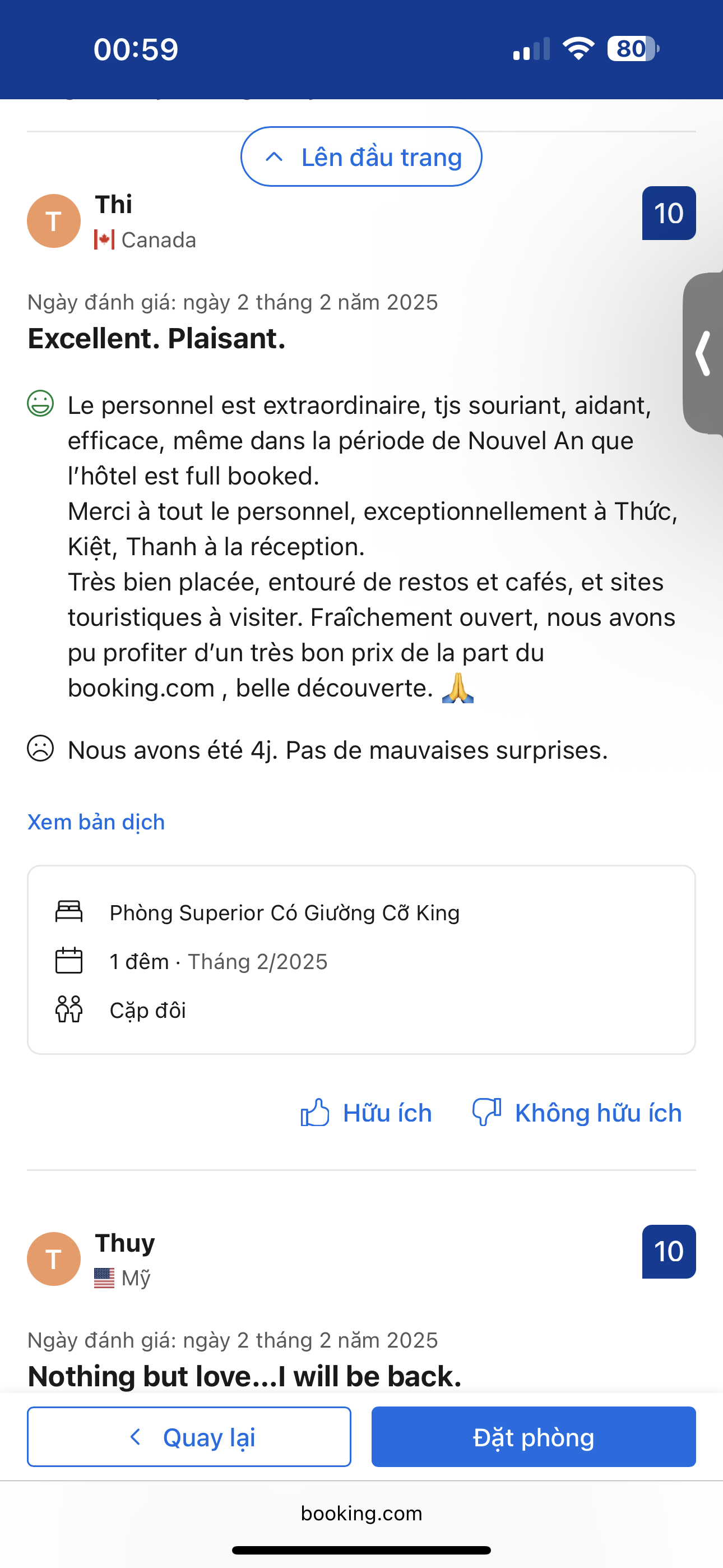Go back with Quay lại button
Image resolution: width=723 pixels, height=1568 pixels.
[x=189, y=1437]
